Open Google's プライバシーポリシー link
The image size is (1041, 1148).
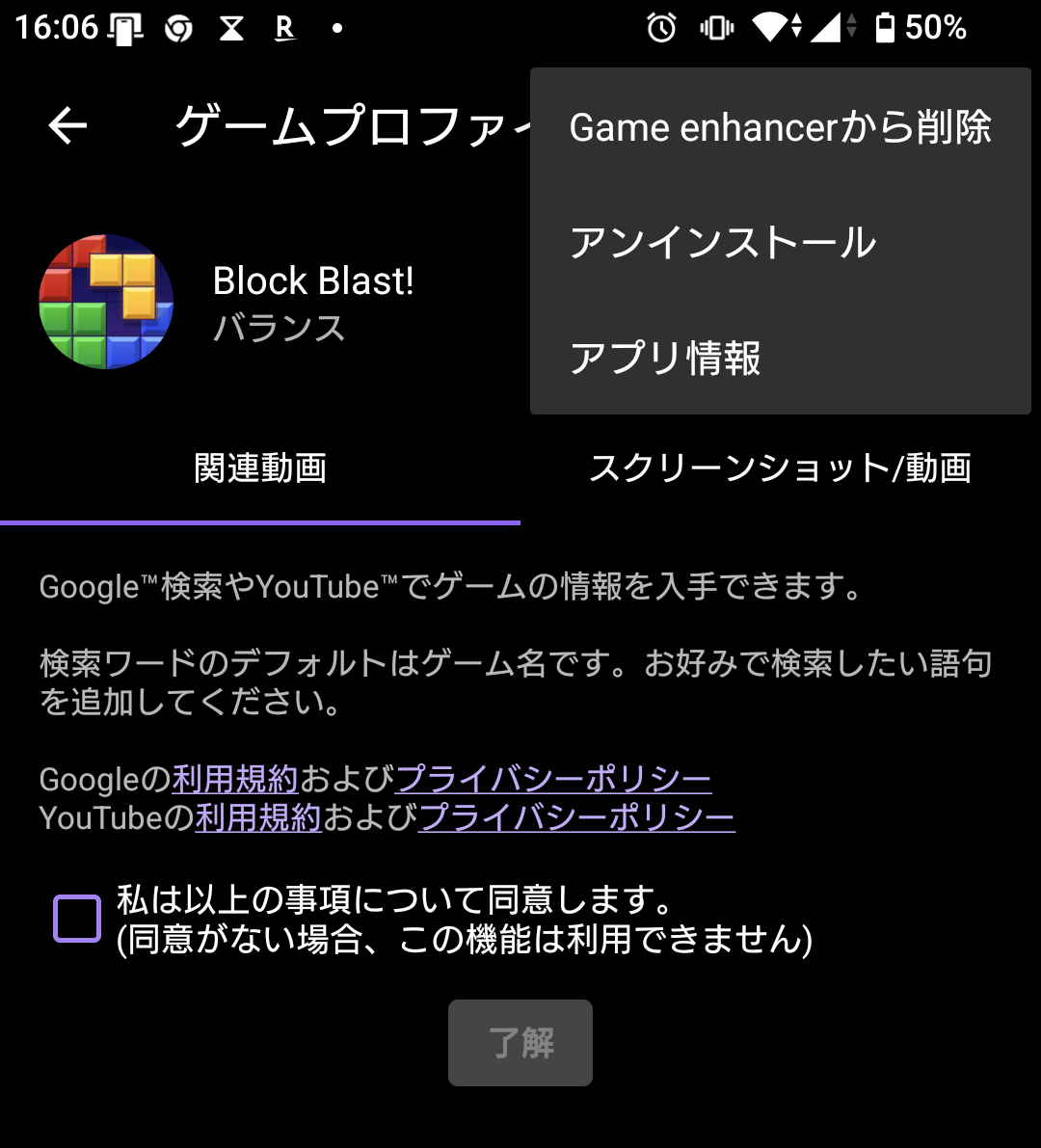pos(552,779)
